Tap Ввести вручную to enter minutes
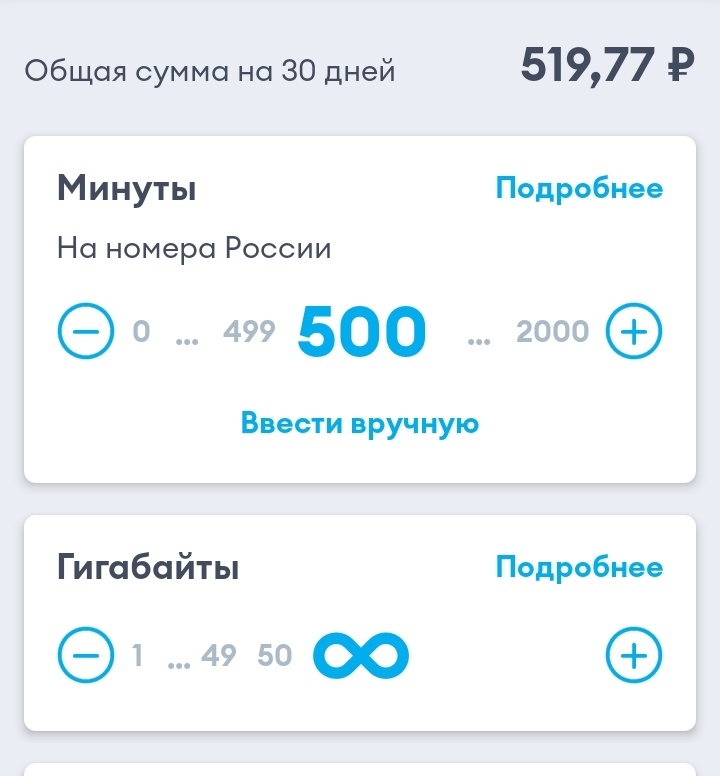 point(360,424)
